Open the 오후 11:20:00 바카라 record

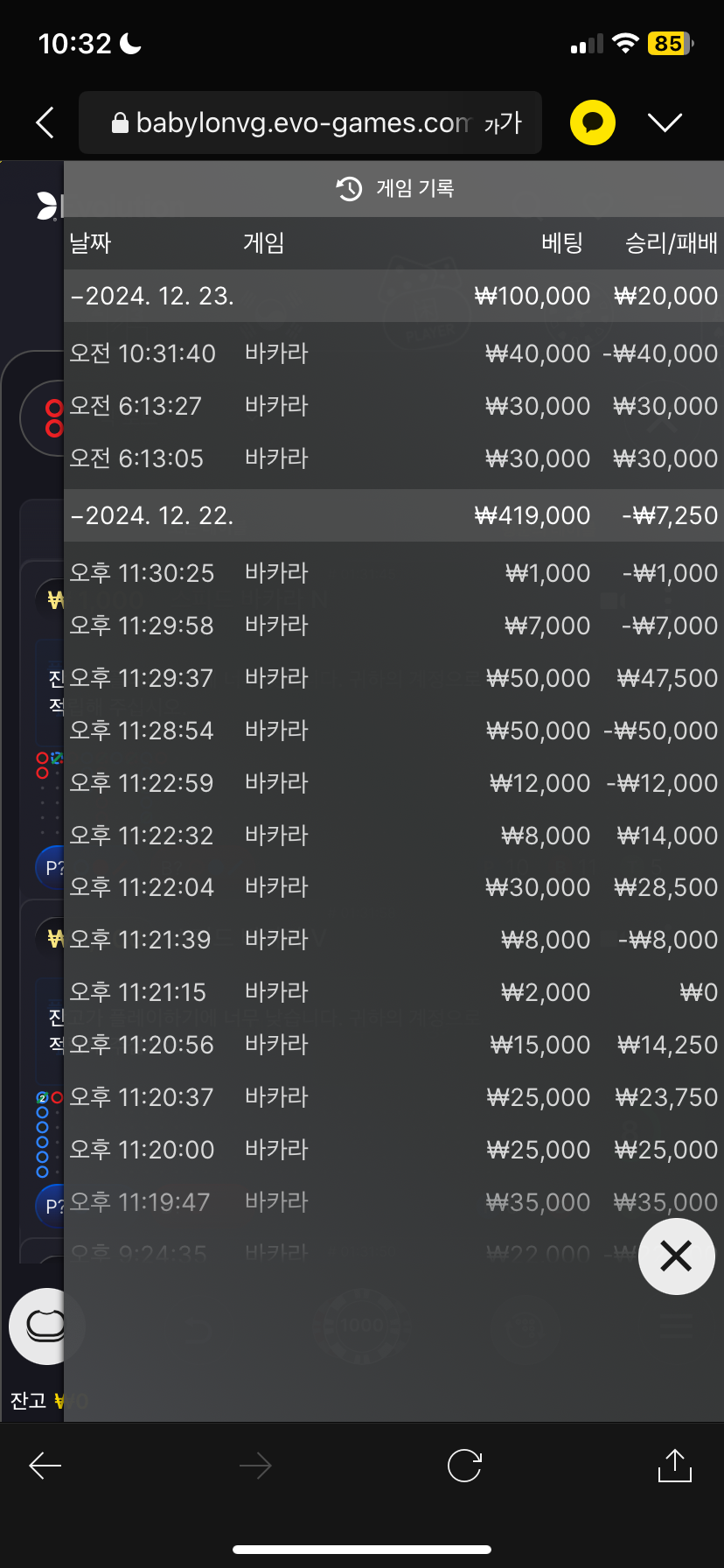[x=393, y=1150]
